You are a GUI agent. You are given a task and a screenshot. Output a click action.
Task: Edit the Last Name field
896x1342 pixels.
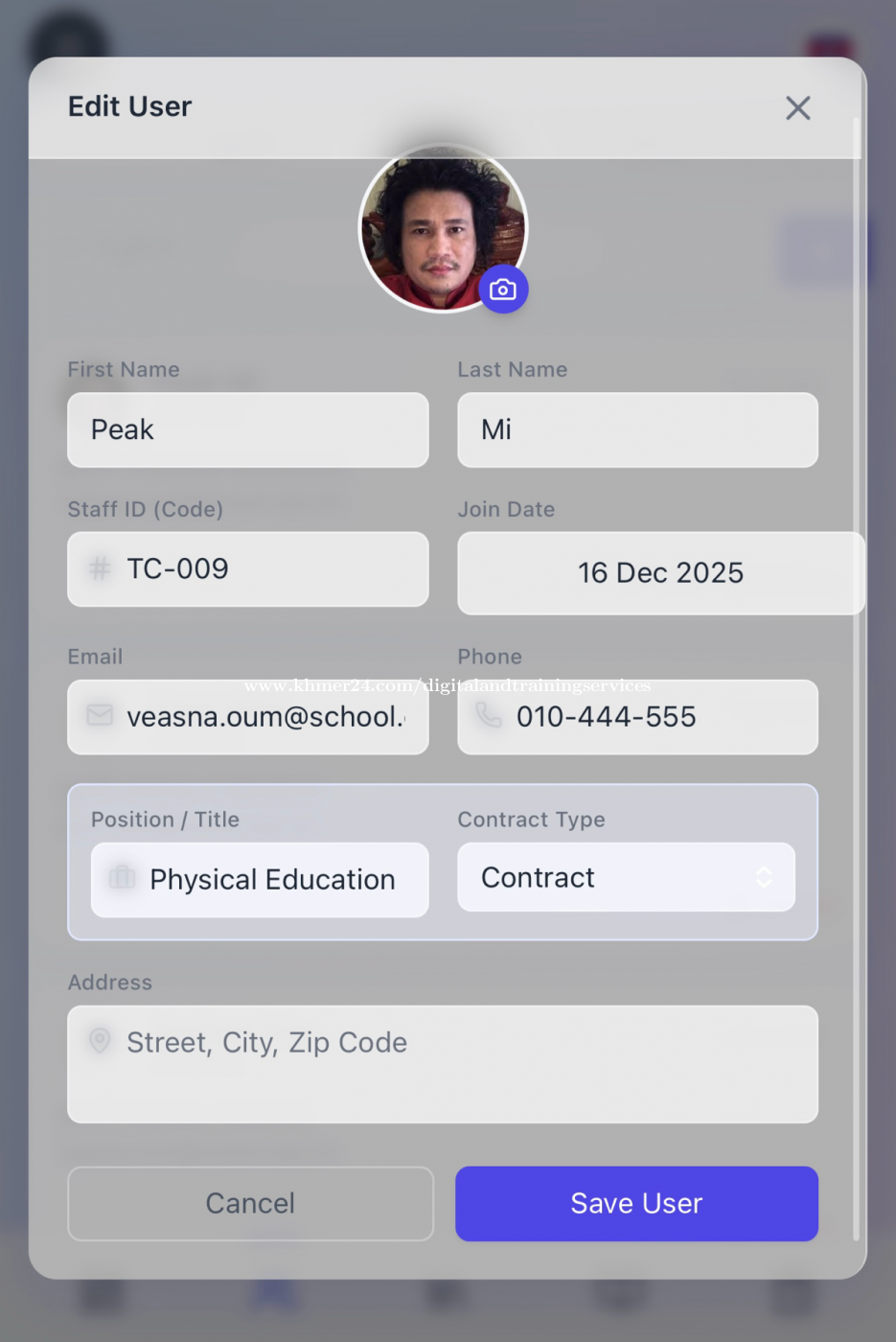tap(637, 429)
